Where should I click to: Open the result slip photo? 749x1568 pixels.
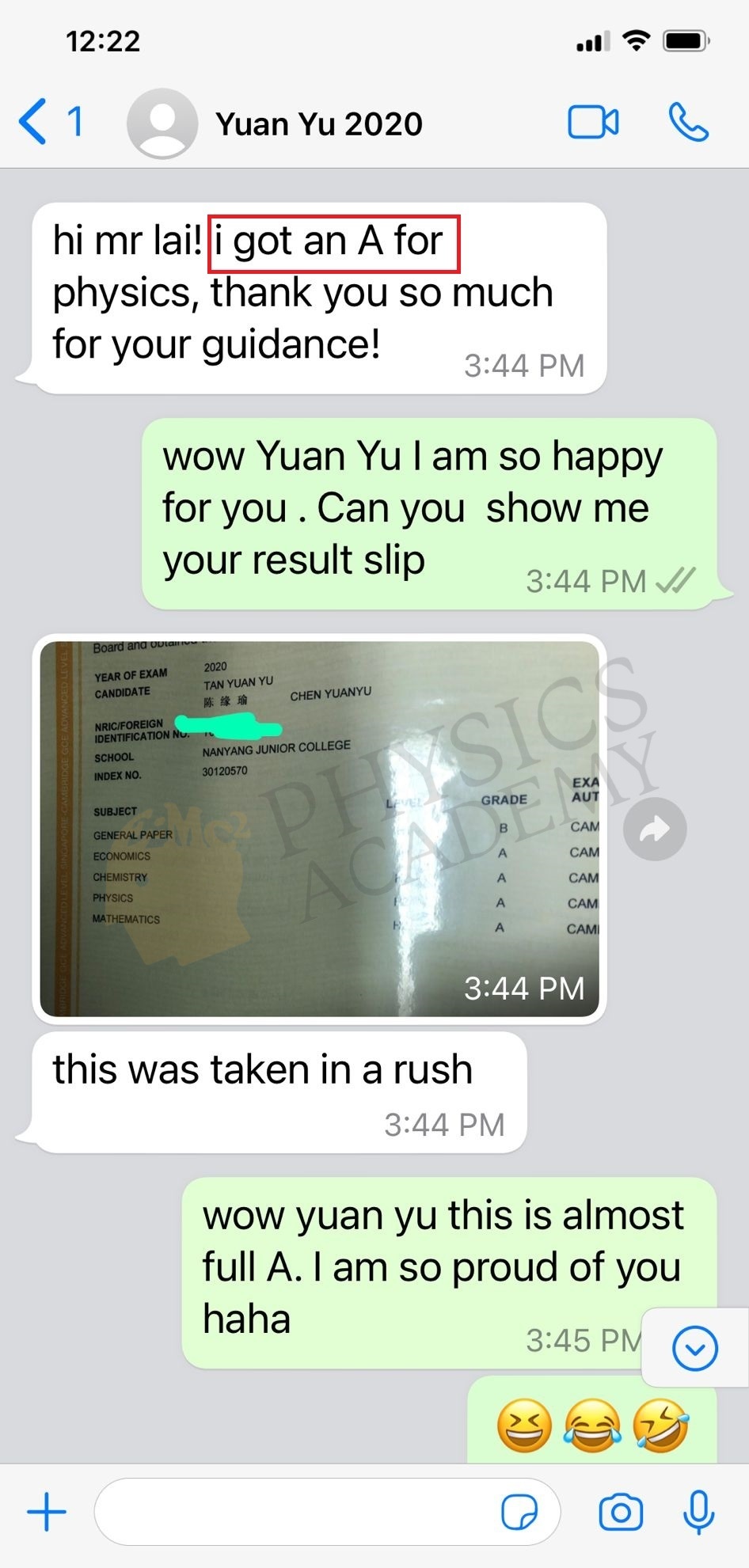320,829
